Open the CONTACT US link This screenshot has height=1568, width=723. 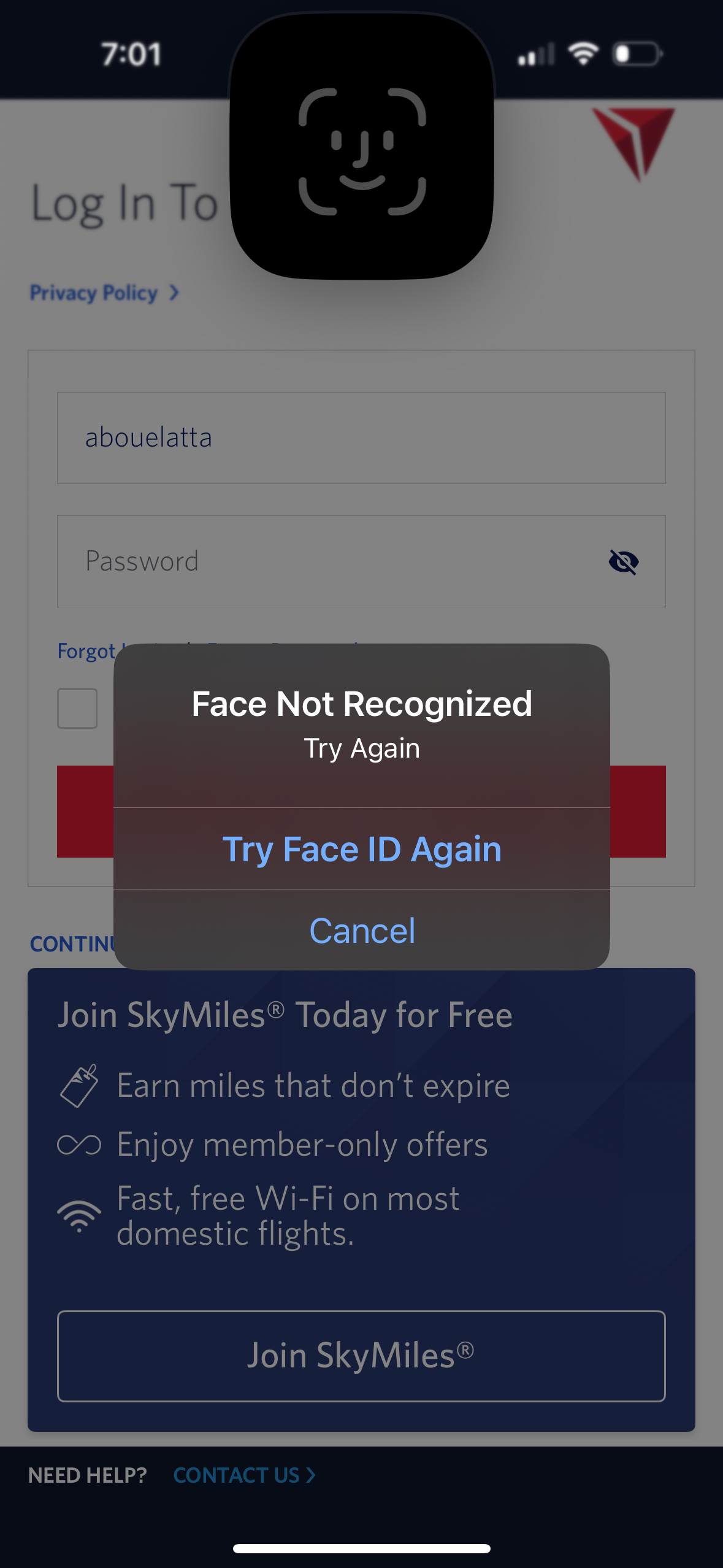(x=236, y=1475)
